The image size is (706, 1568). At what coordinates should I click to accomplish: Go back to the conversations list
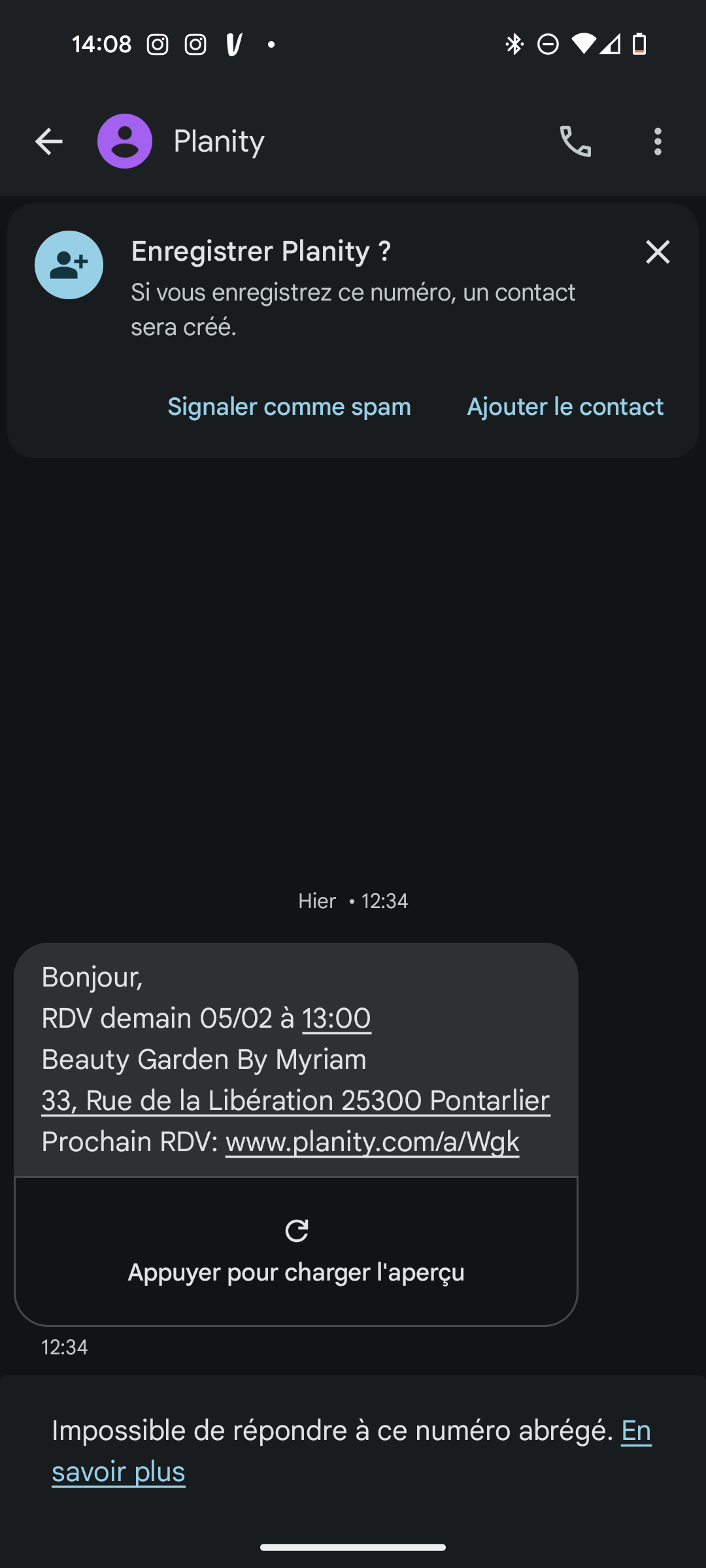coord(49,141)
